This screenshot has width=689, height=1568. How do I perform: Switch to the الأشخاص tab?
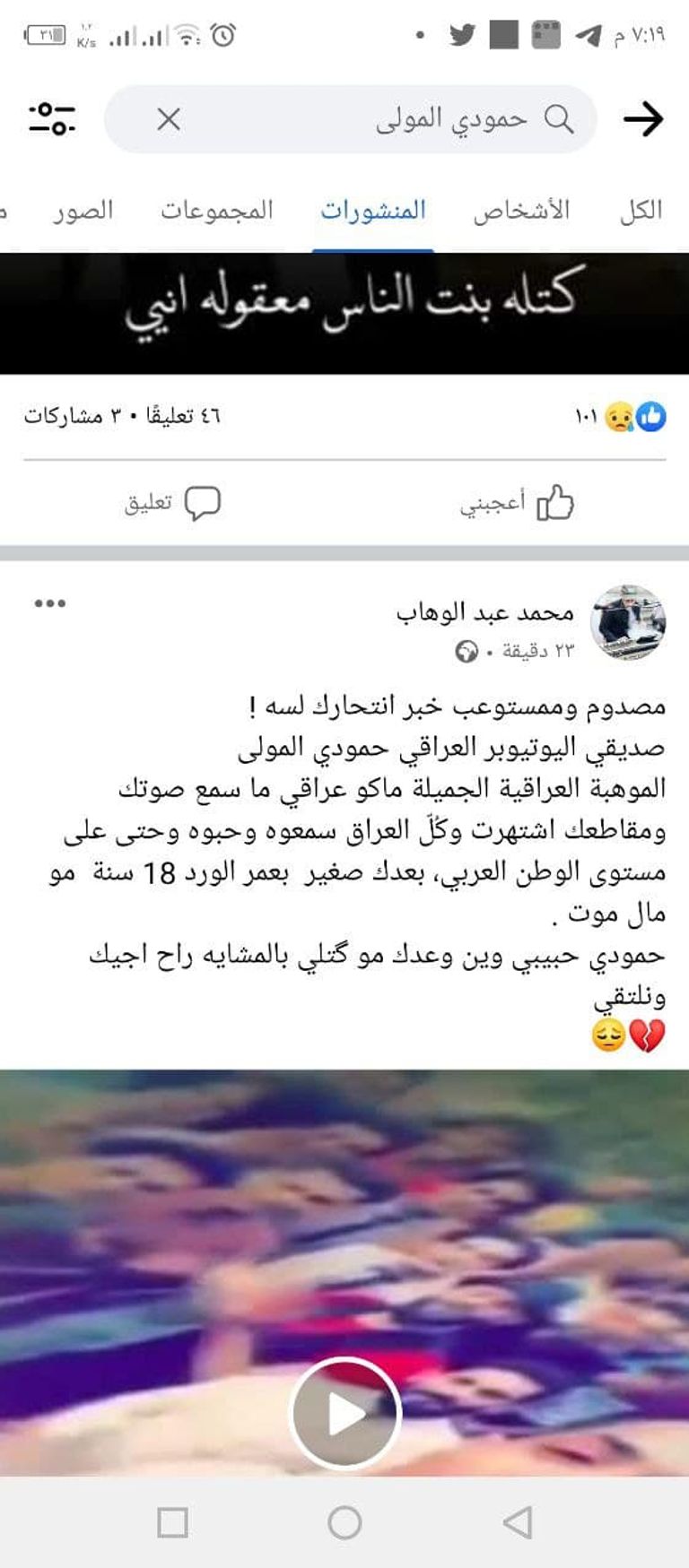coord(528,208)
